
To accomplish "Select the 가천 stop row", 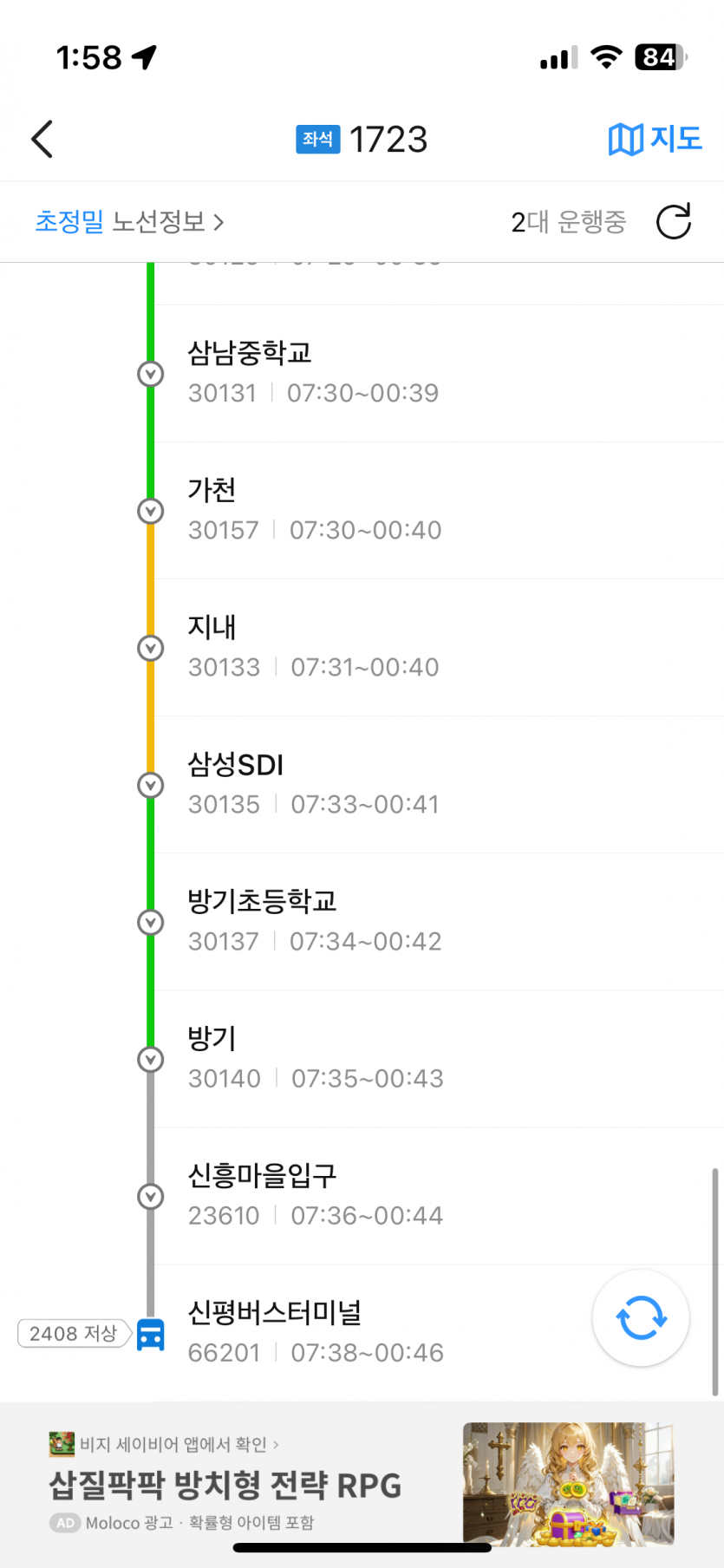I will (439, 511).
